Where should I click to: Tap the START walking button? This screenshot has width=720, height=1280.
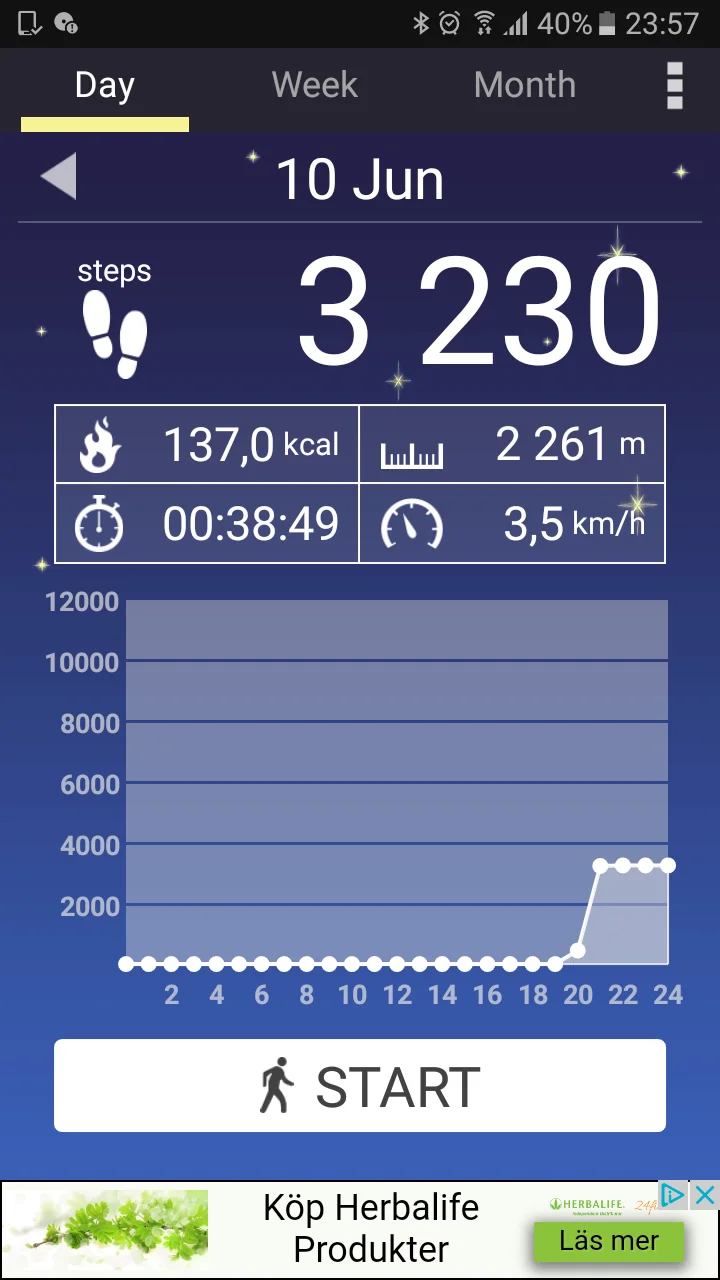pos(360,1086)
